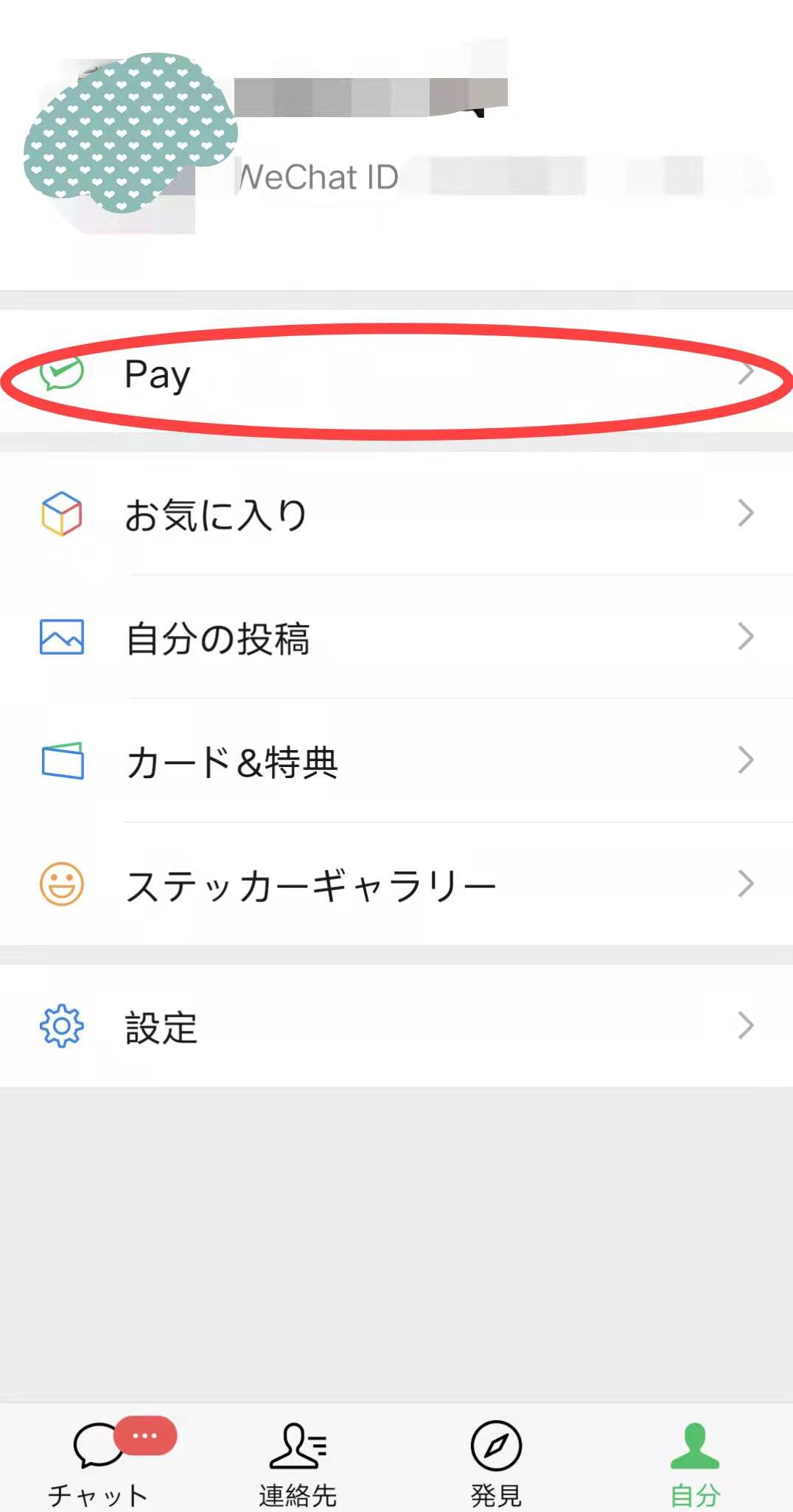Open the Pay row

(x=396, y=374)
